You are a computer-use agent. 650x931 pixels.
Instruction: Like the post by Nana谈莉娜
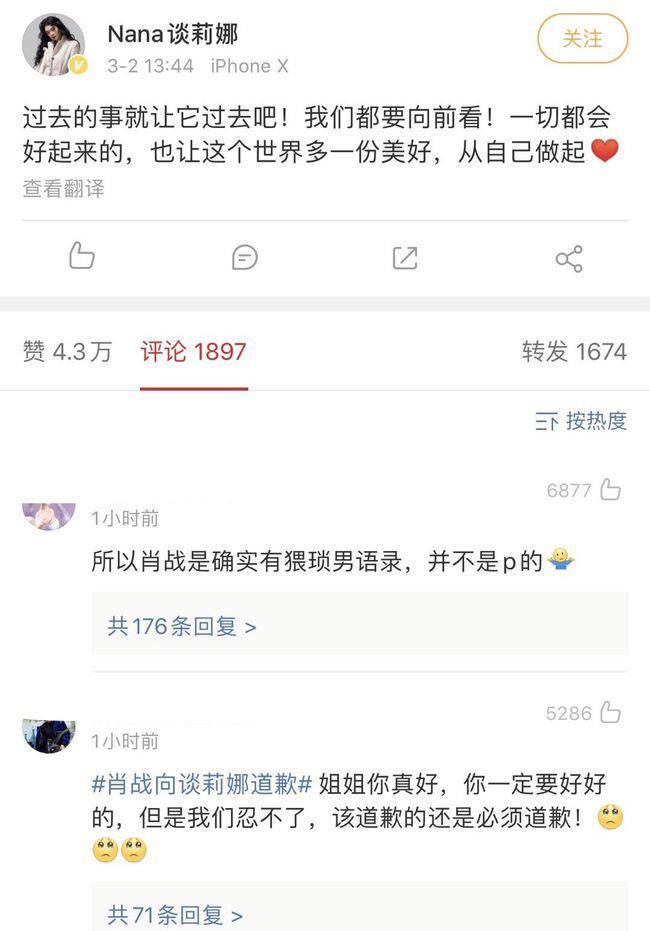coord(81,257)
